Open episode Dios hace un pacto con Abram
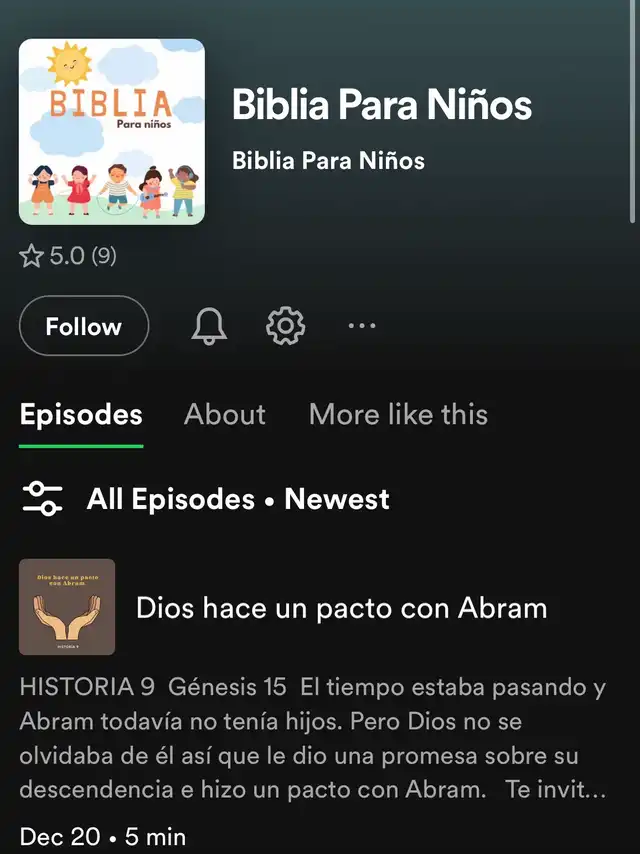The image size is (640, 854). pyautogui.click(x=341, y=607)
